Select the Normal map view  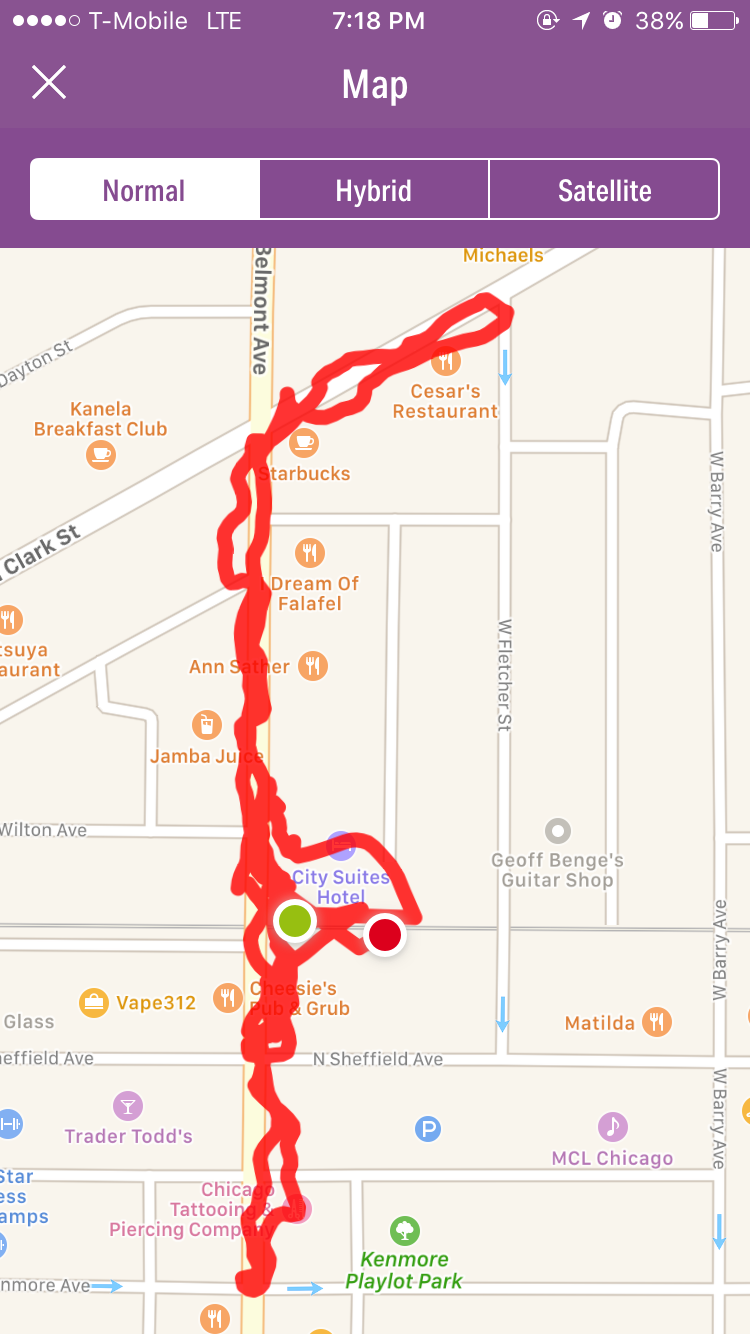pyautogui.click(x=145, y=190)
